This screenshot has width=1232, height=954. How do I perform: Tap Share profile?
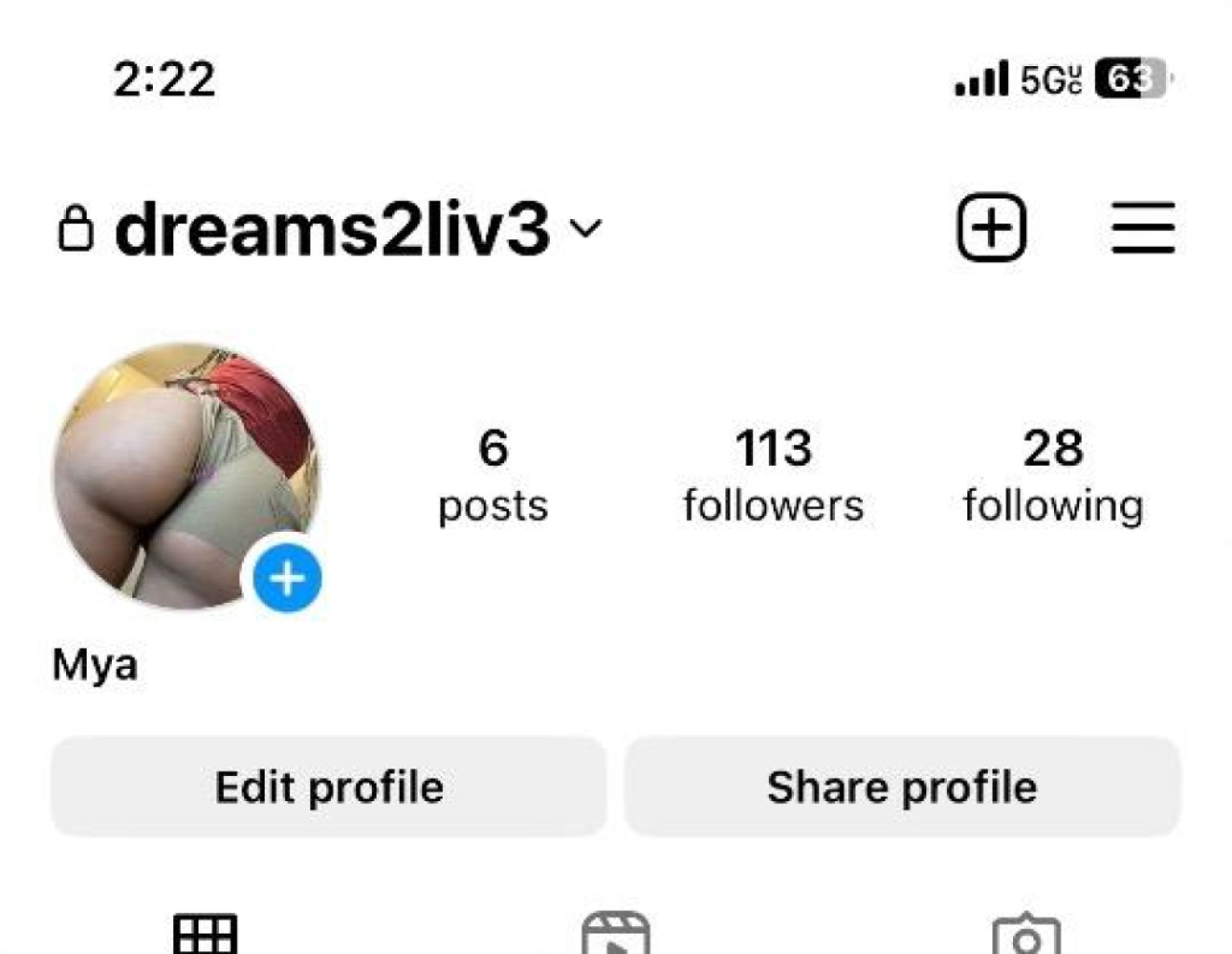[x=902, y=787]
